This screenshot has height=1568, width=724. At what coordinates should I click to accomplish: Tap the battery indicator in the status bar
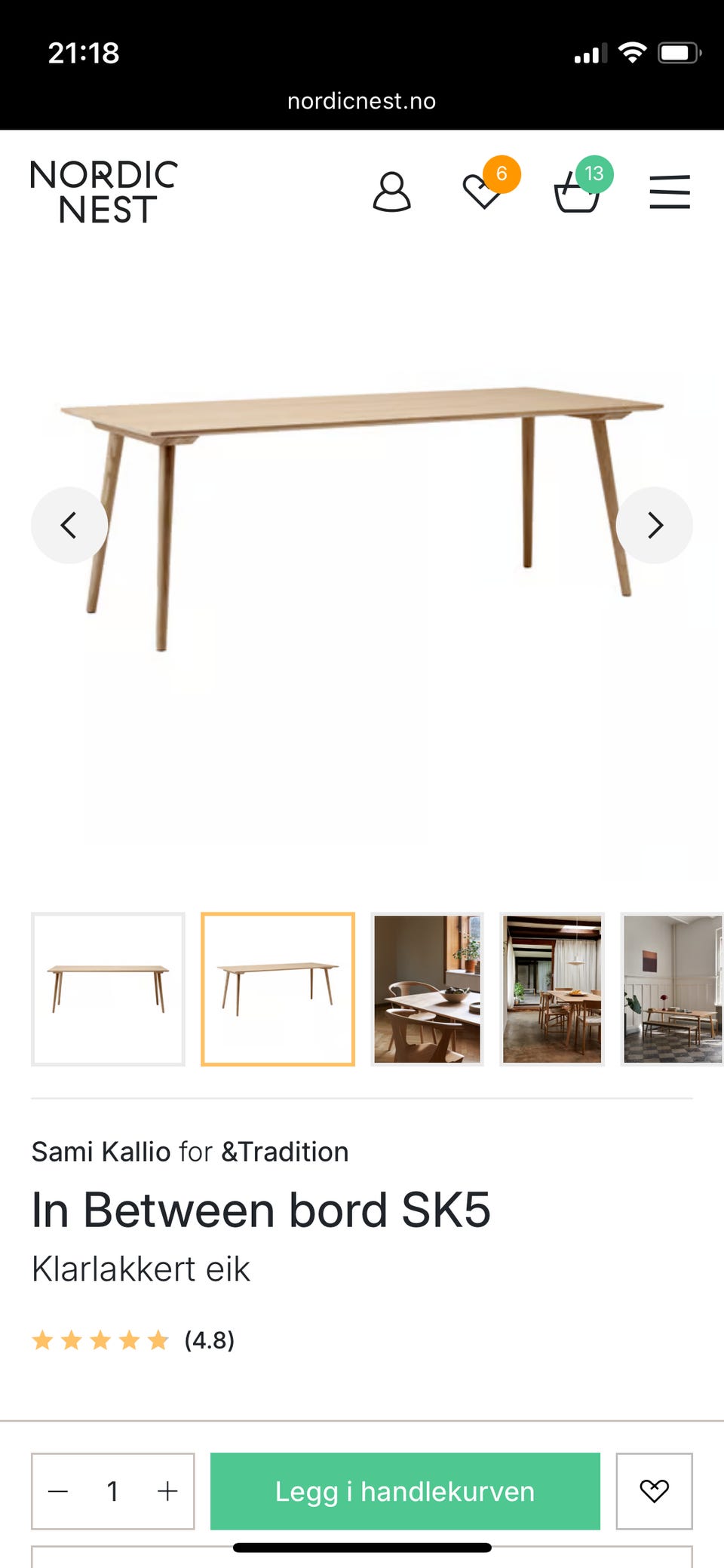point(676,51)
